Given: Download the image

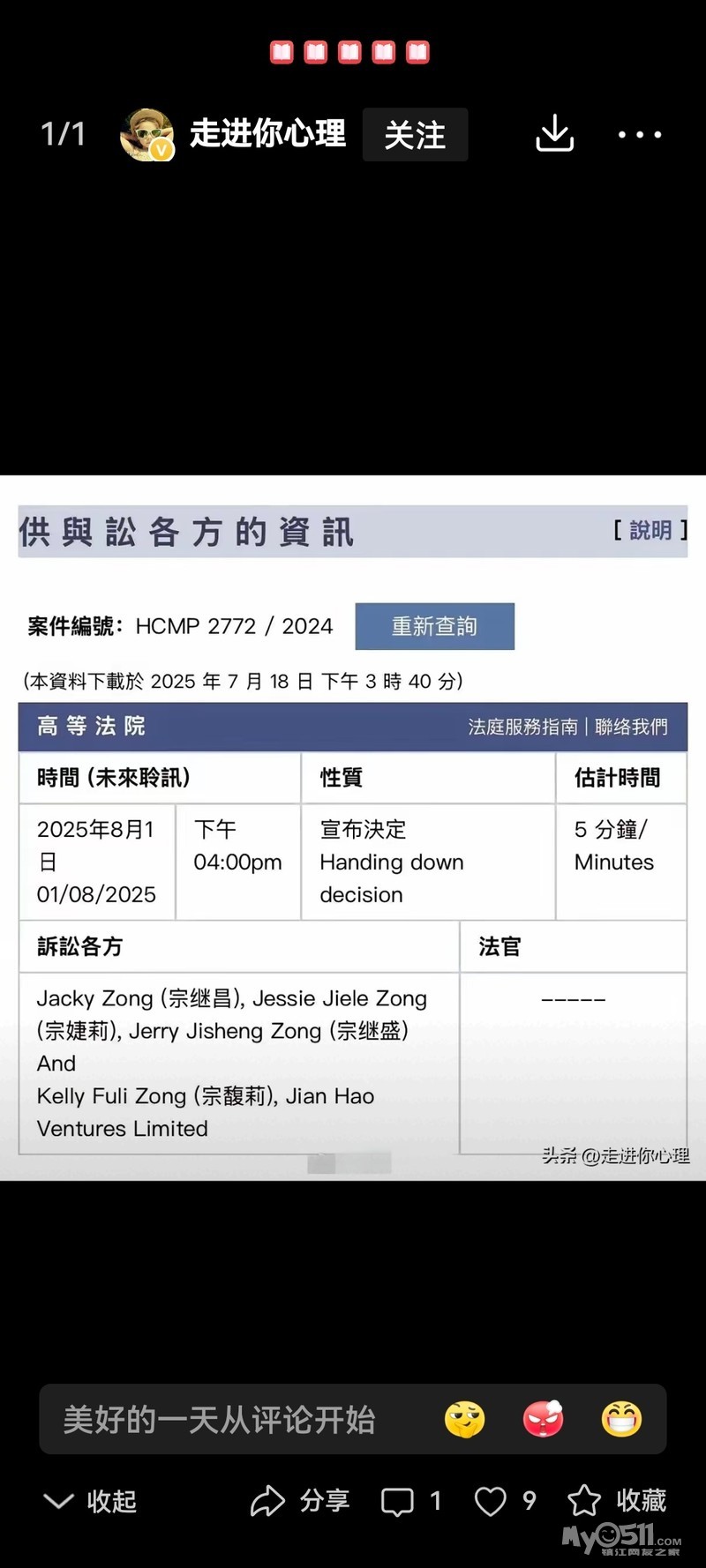Looking at the screenshot, I should (x=555, y=134).
